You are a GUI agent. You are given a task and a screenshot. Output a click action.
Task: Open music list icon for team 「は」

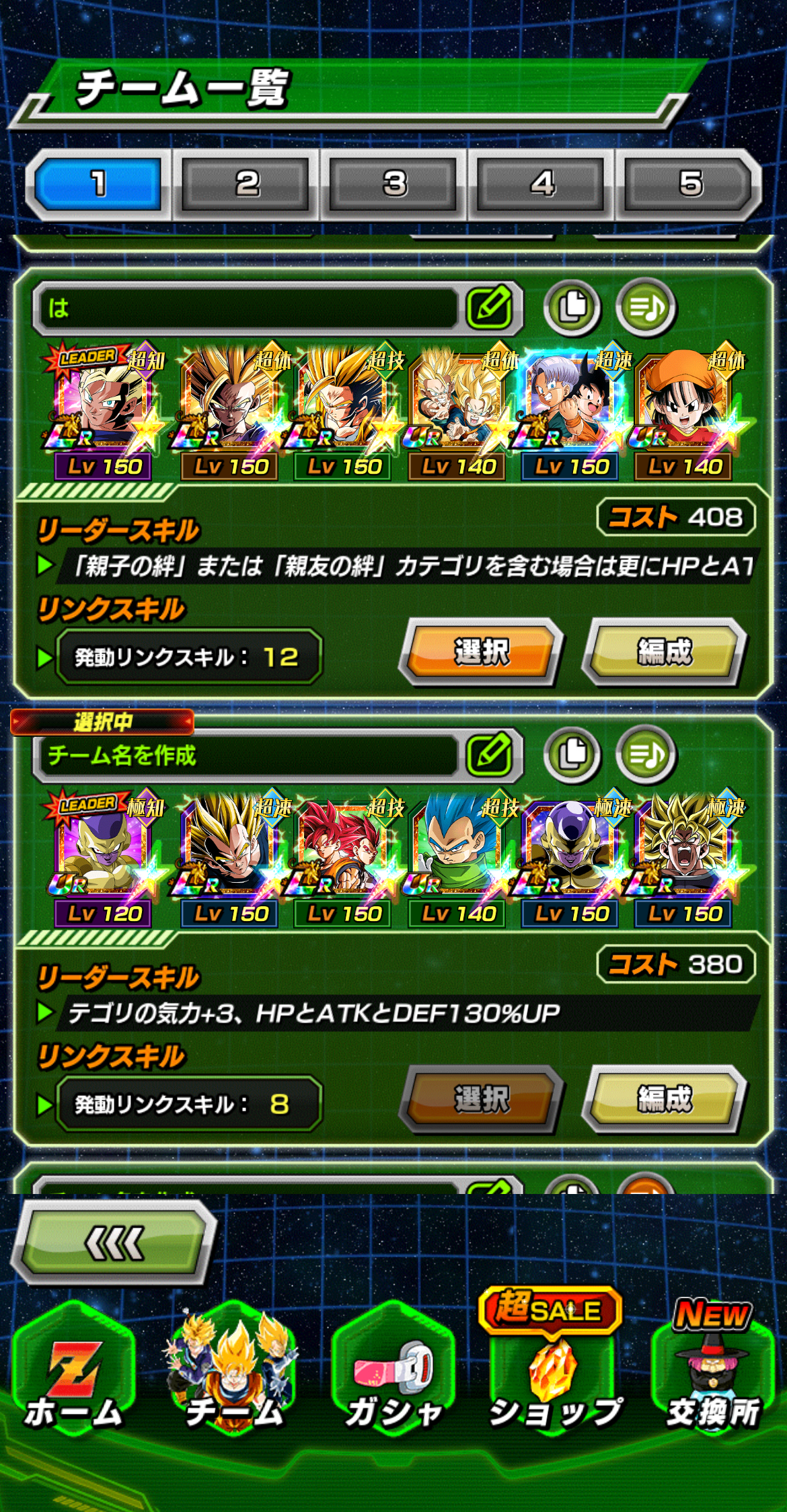point(646,308)
